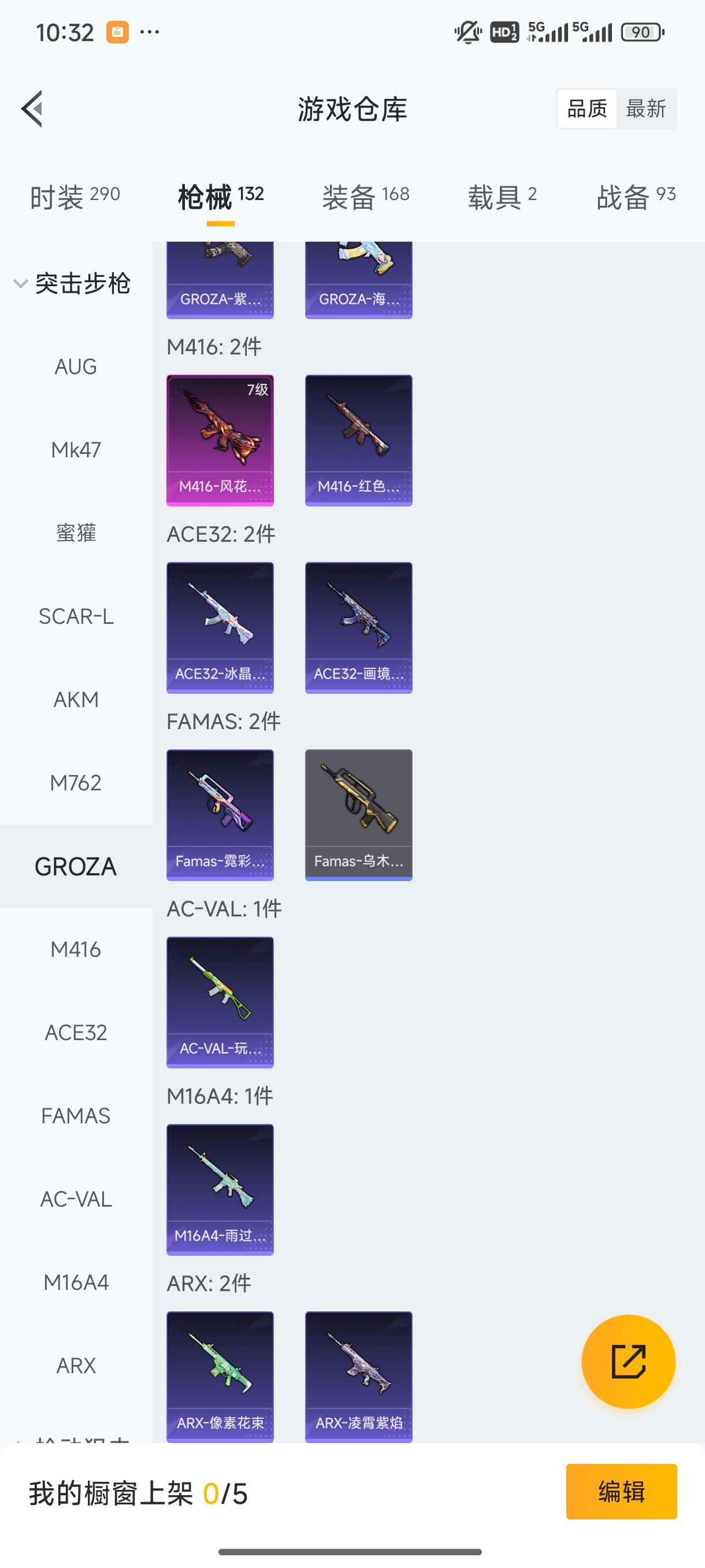This screenshot has width=705, height=1568.
Task: Select AUG in the side list
Action: [76, 367]
